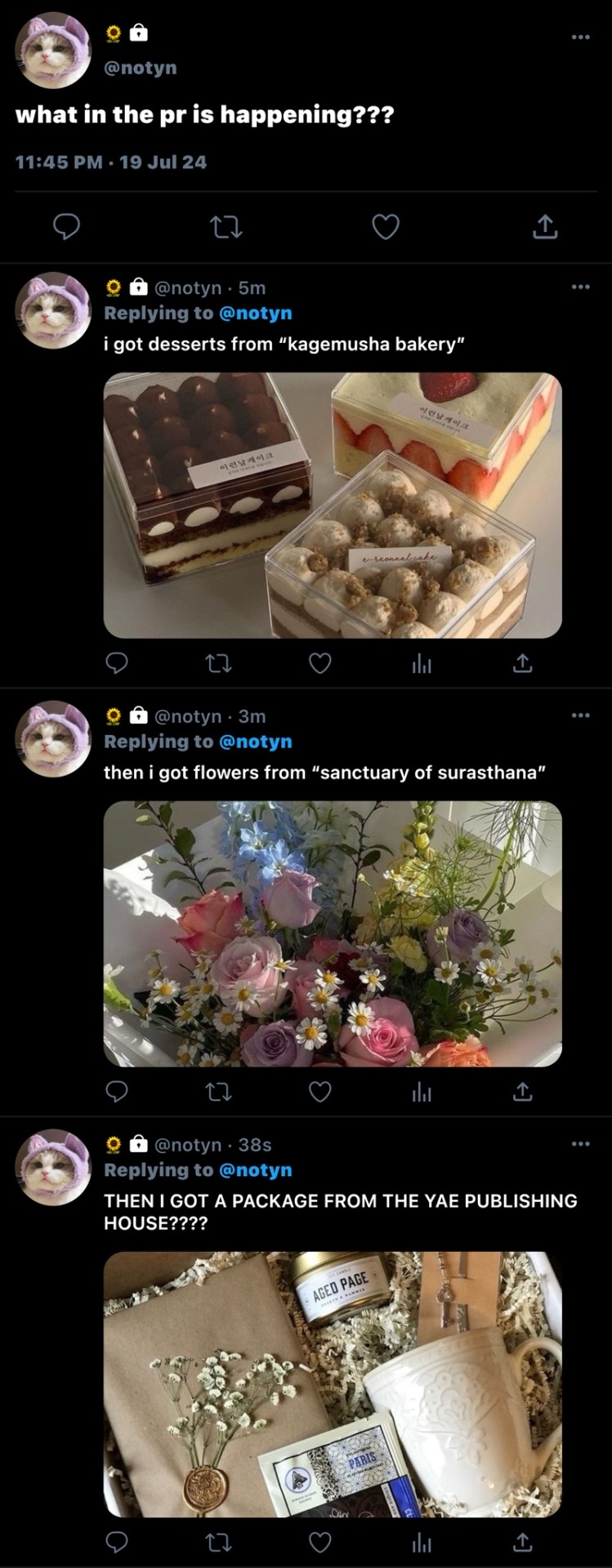Image resolution: width=612 pixels, height=1568 pixels.
Task: Open the kagemusha bakery desserts photo
Action: point(333,505)
